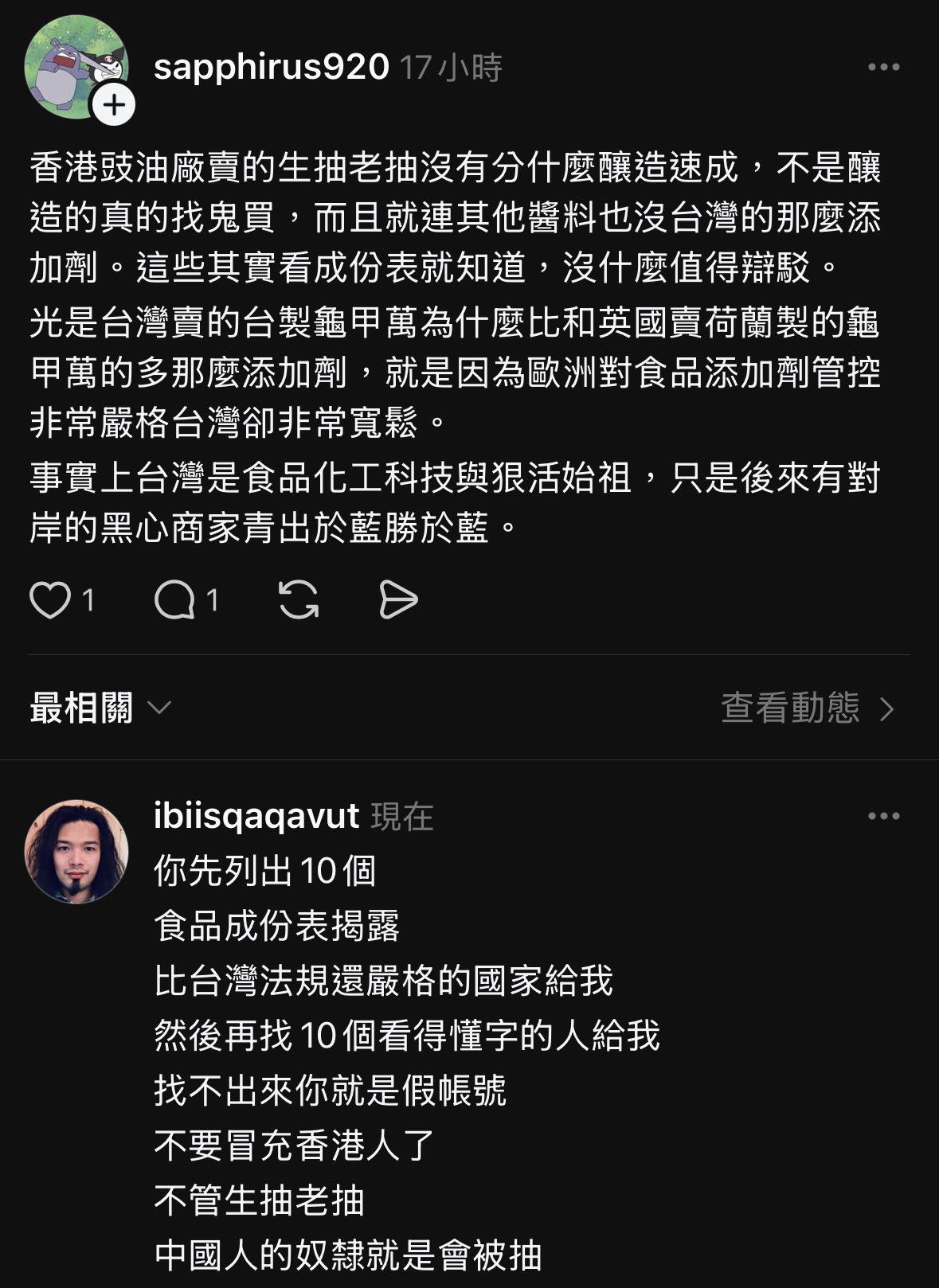This screenshot has width=939, height=1288.
Task: Follow sapphirus920 via the plus badge
Action: (114, 105)
